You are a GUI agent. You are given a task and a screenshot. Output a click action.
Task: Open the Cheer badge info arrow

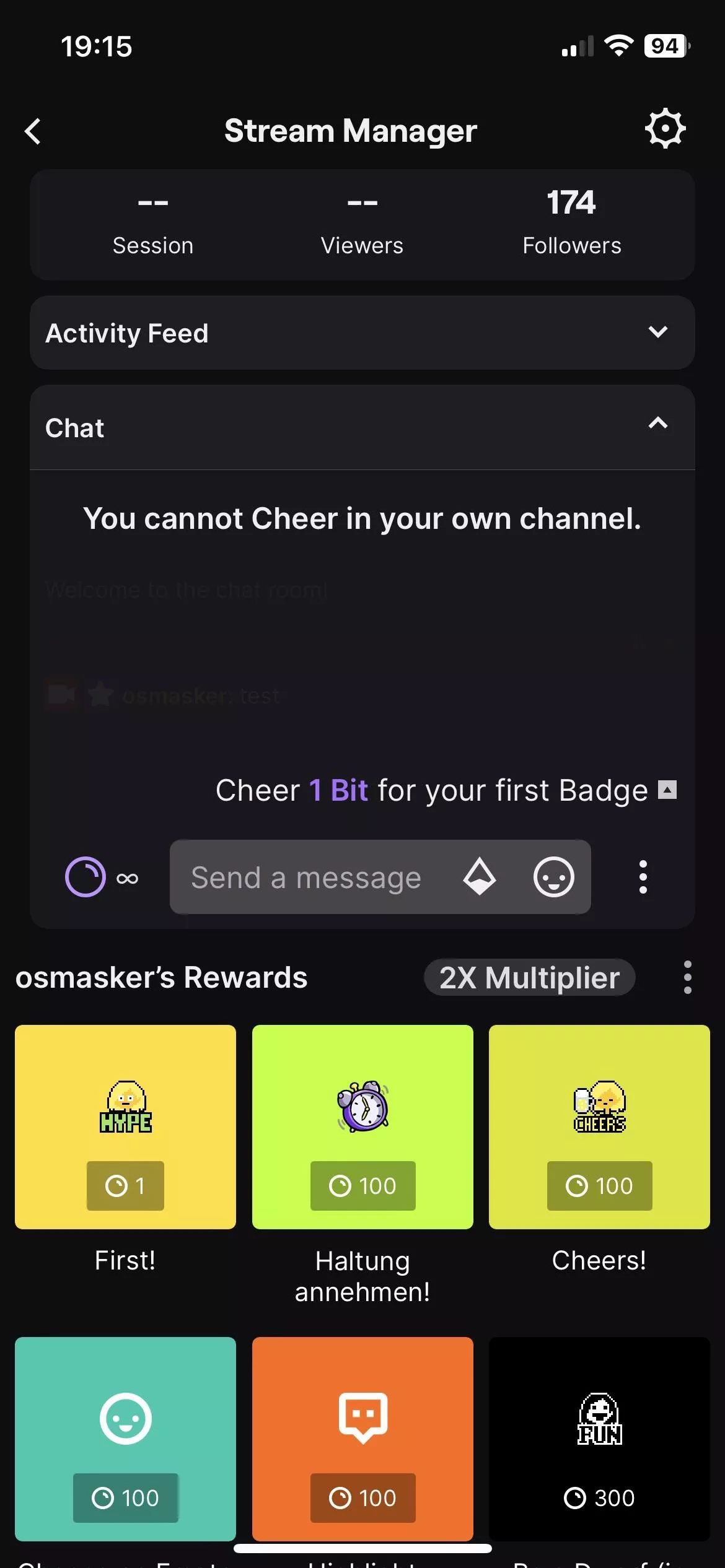pos(666,790)
